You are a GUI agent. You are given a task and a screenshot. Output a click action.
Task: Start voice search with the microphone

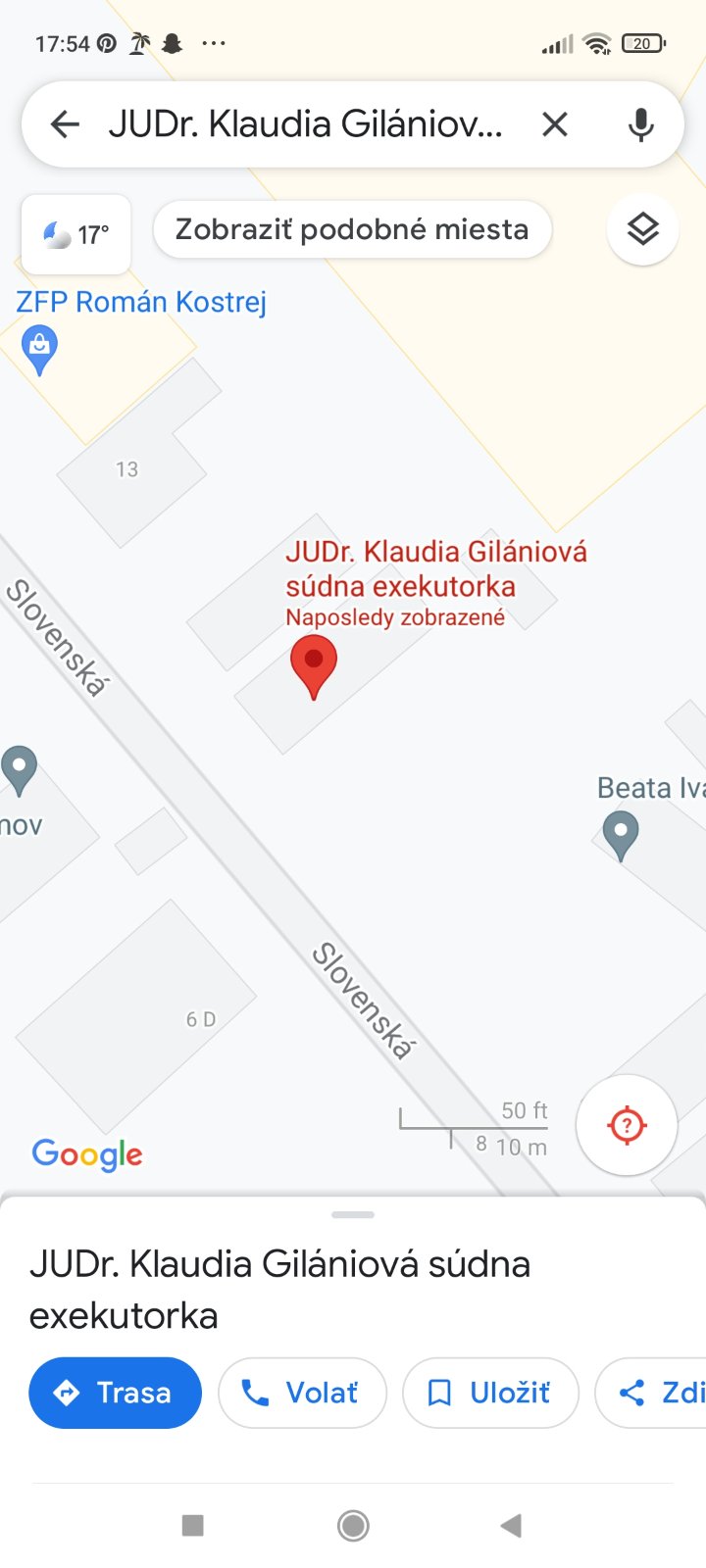tap(640, 124)
